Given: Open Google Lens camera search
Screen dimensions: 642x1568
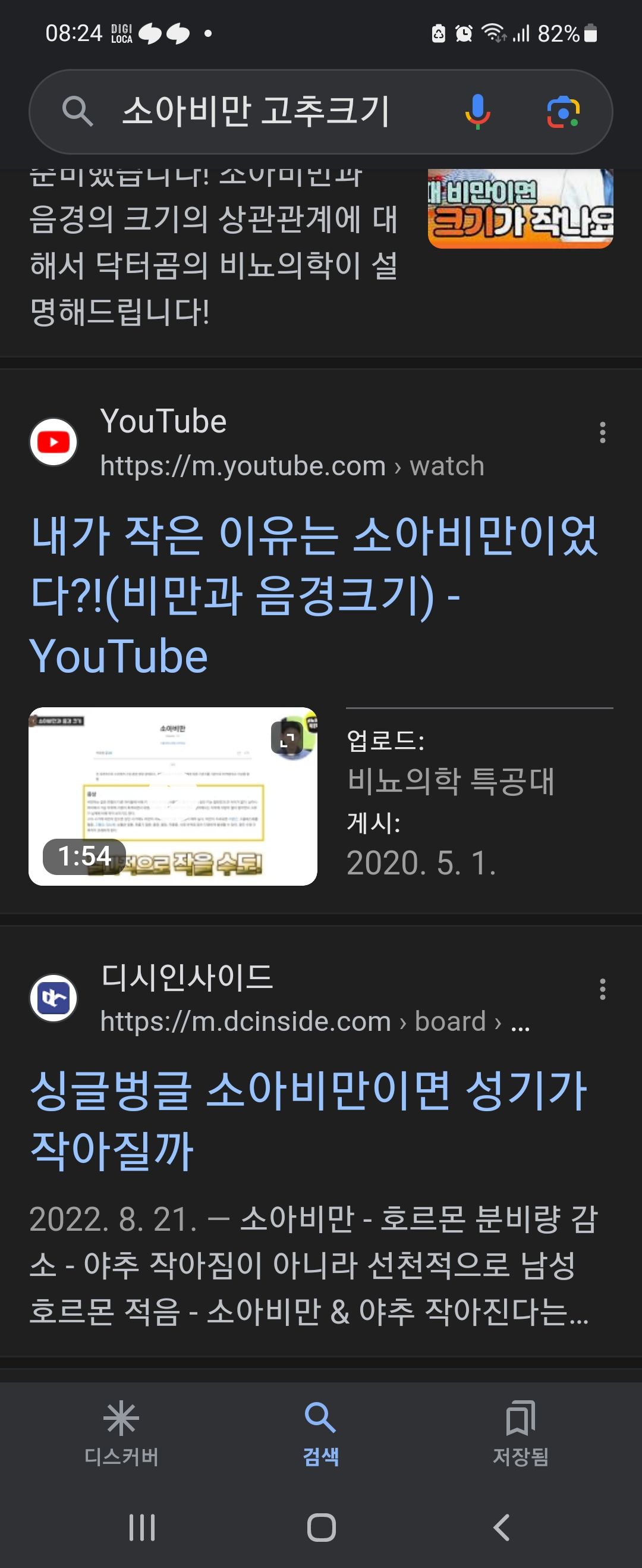Looking at the screenshot, I should (563, 111).
